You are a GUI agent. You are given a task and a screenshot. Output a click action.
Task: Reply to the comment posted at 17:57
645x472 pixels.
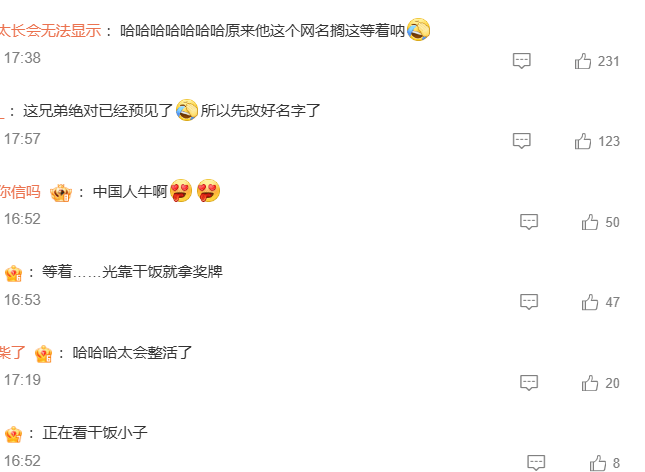pyautogui.click(x=521, y=141)
